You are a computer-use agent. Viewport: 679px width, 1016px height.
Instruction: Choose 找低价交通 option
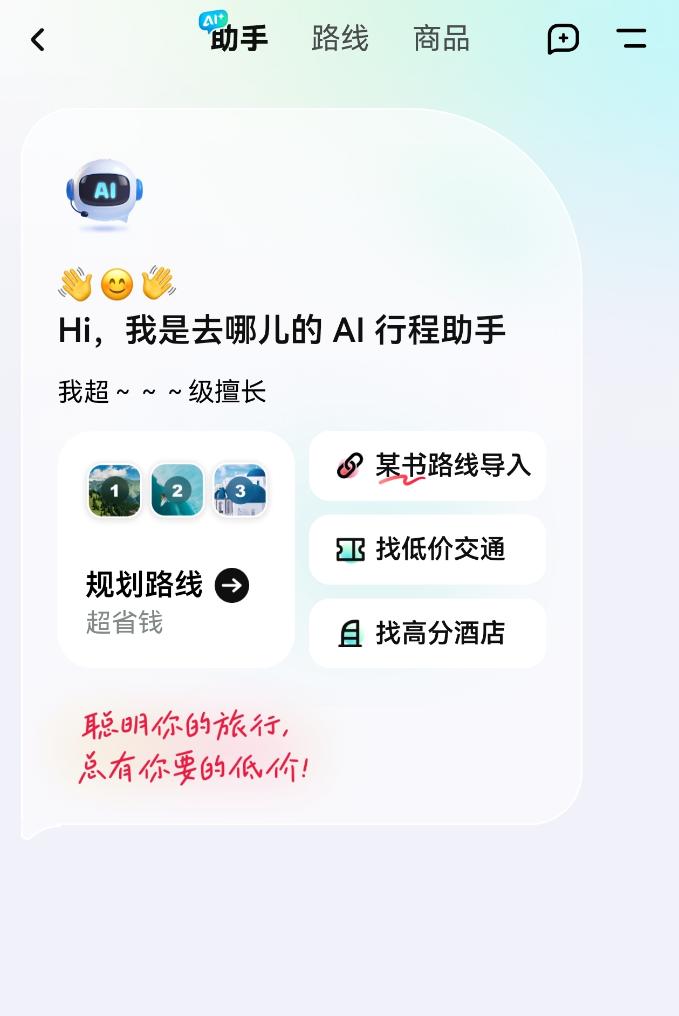pyautogui.click(x=428, y=549)
